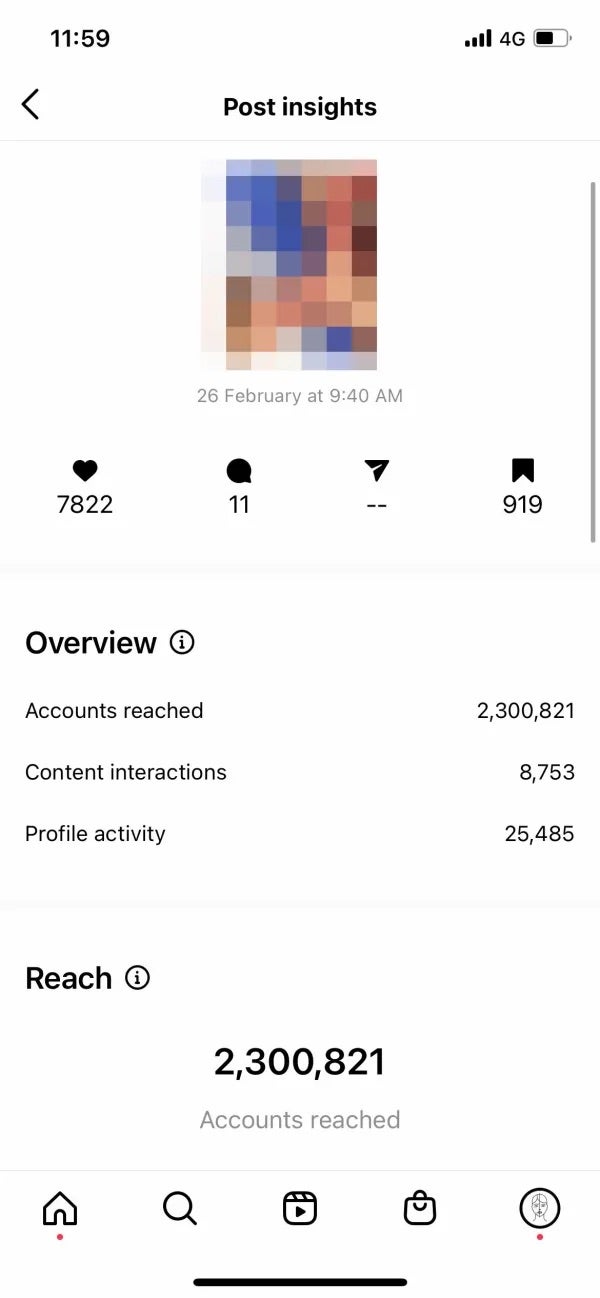Open the pixelated post thumbnail
This screenshot has height=1298, width=600.
pos(289,265)
